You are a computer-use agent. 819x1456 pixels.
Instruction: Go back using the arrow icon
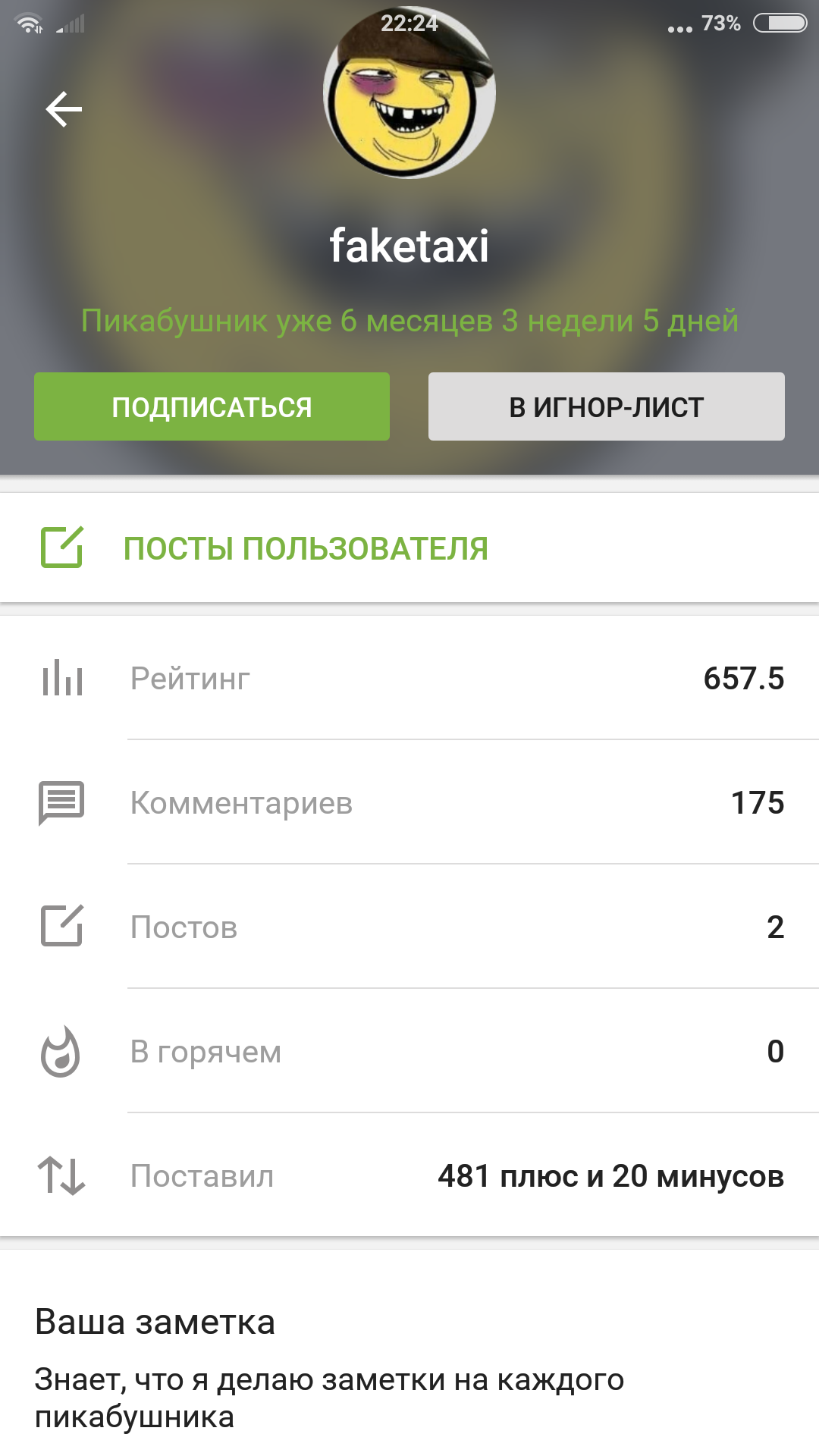pyautogui.click(x=64, y=109)
